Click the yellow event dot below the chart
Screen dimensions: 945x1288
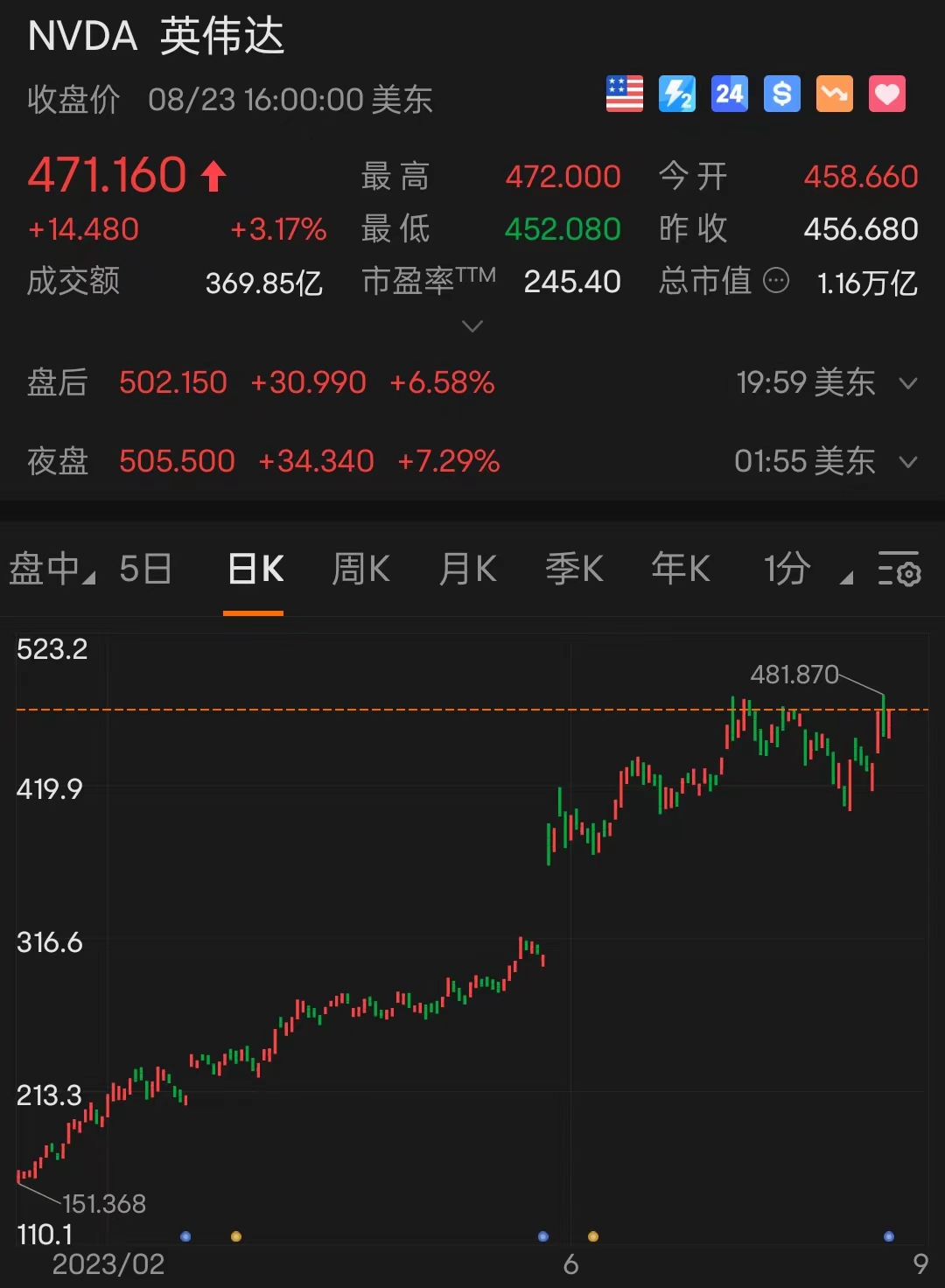click(234, 1235)
